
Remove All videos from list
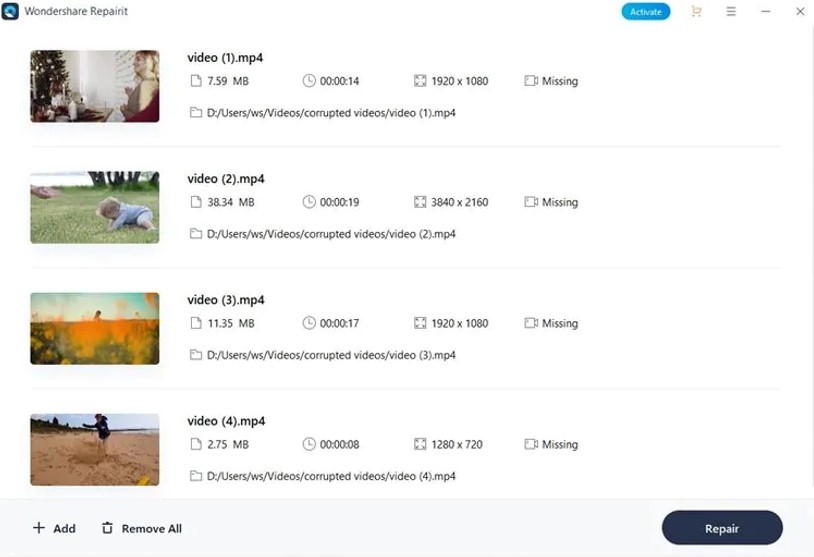pos(142,528)
